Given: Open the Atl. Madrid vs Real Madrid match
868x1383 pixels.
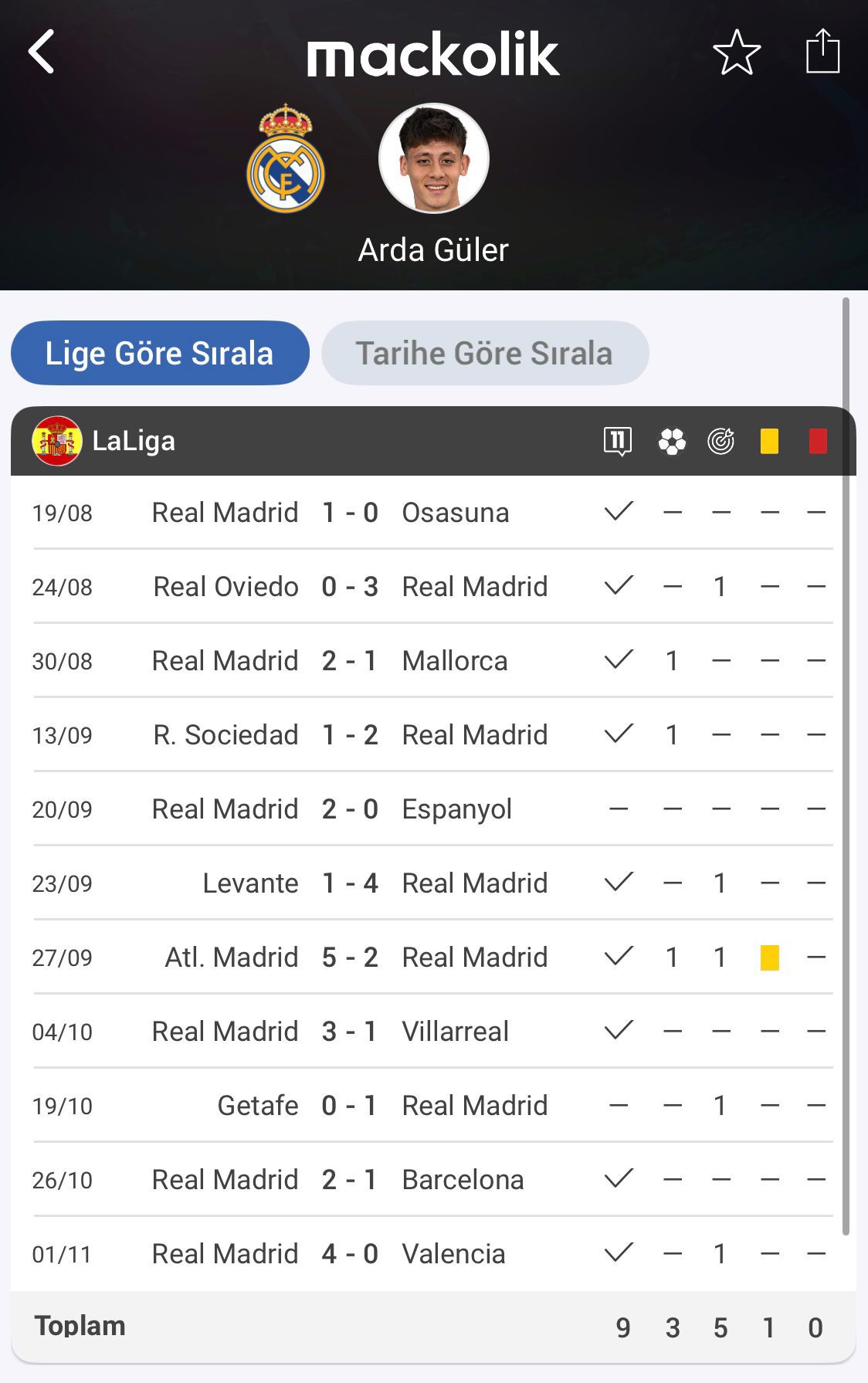Looking at the screenshot, I should click(350, 958).
